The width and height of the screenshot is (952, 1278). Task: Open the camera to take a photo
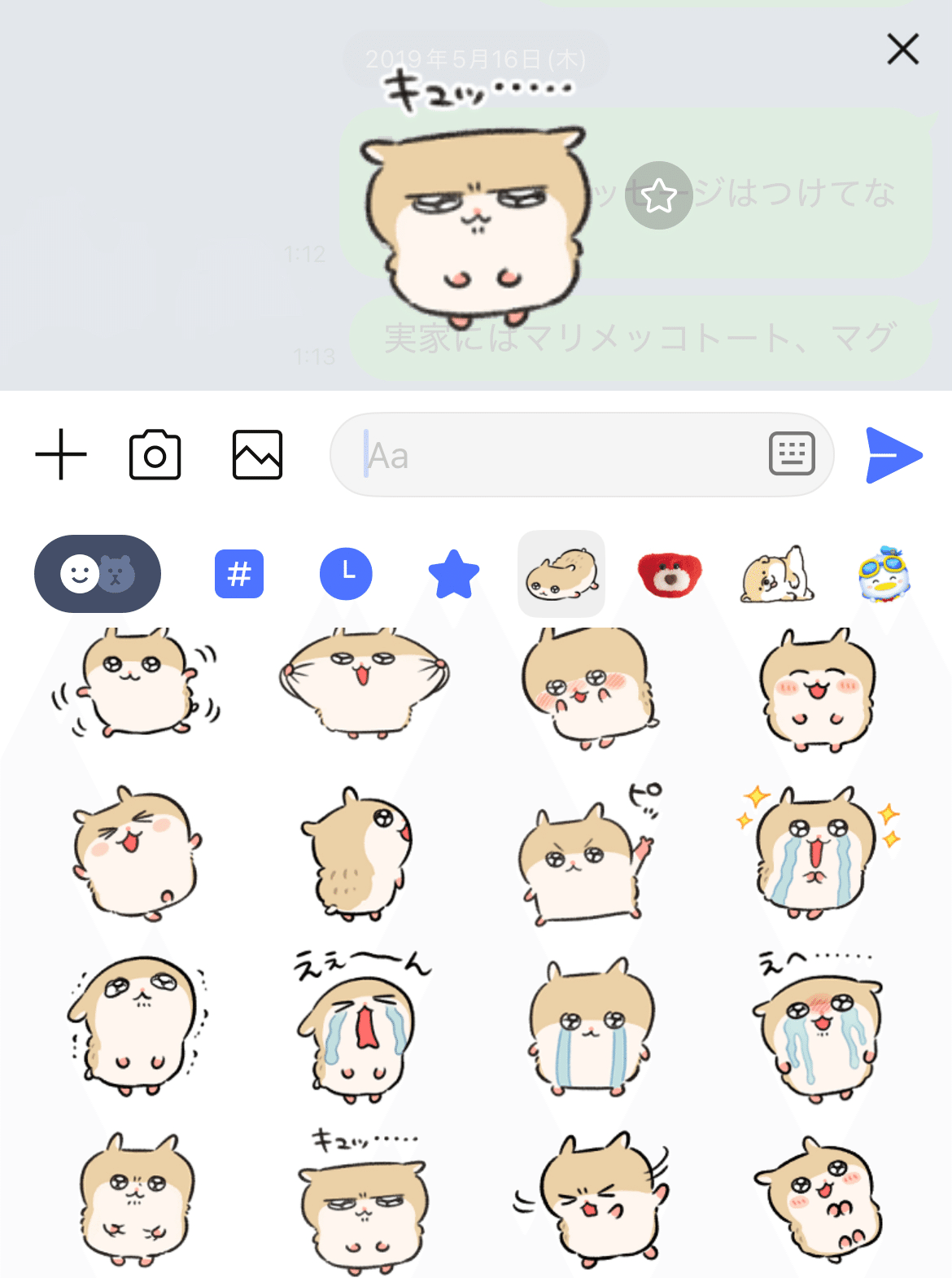[155, 455]
